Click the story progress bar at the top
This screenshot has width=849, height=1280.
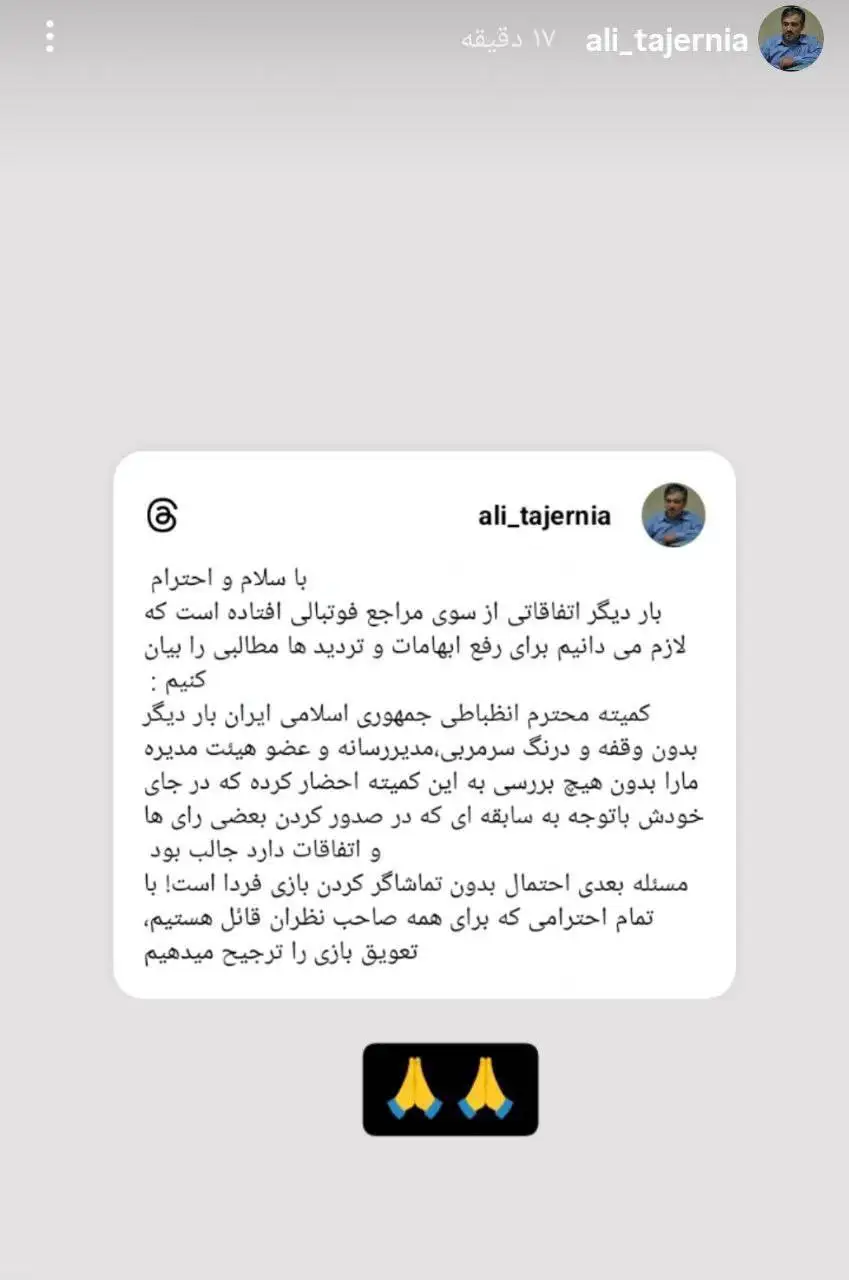[424, 4]
